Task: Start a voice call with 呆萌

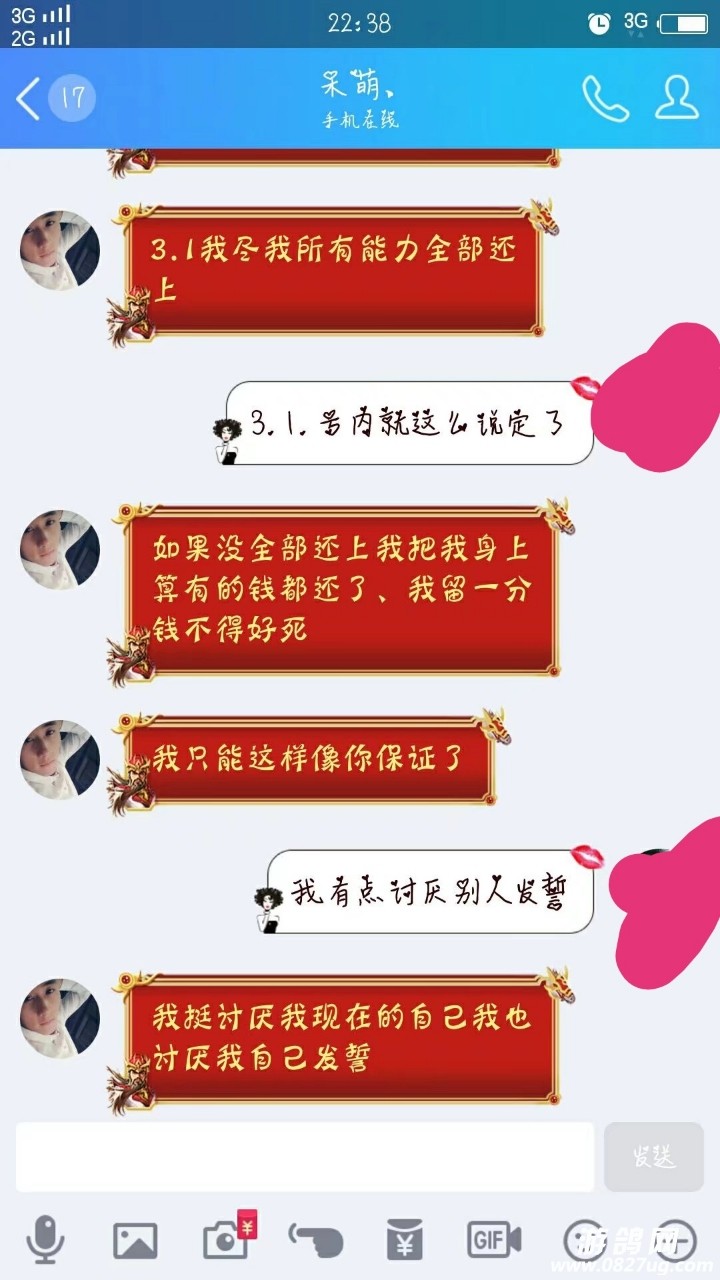Action: (x=605, y=98)
